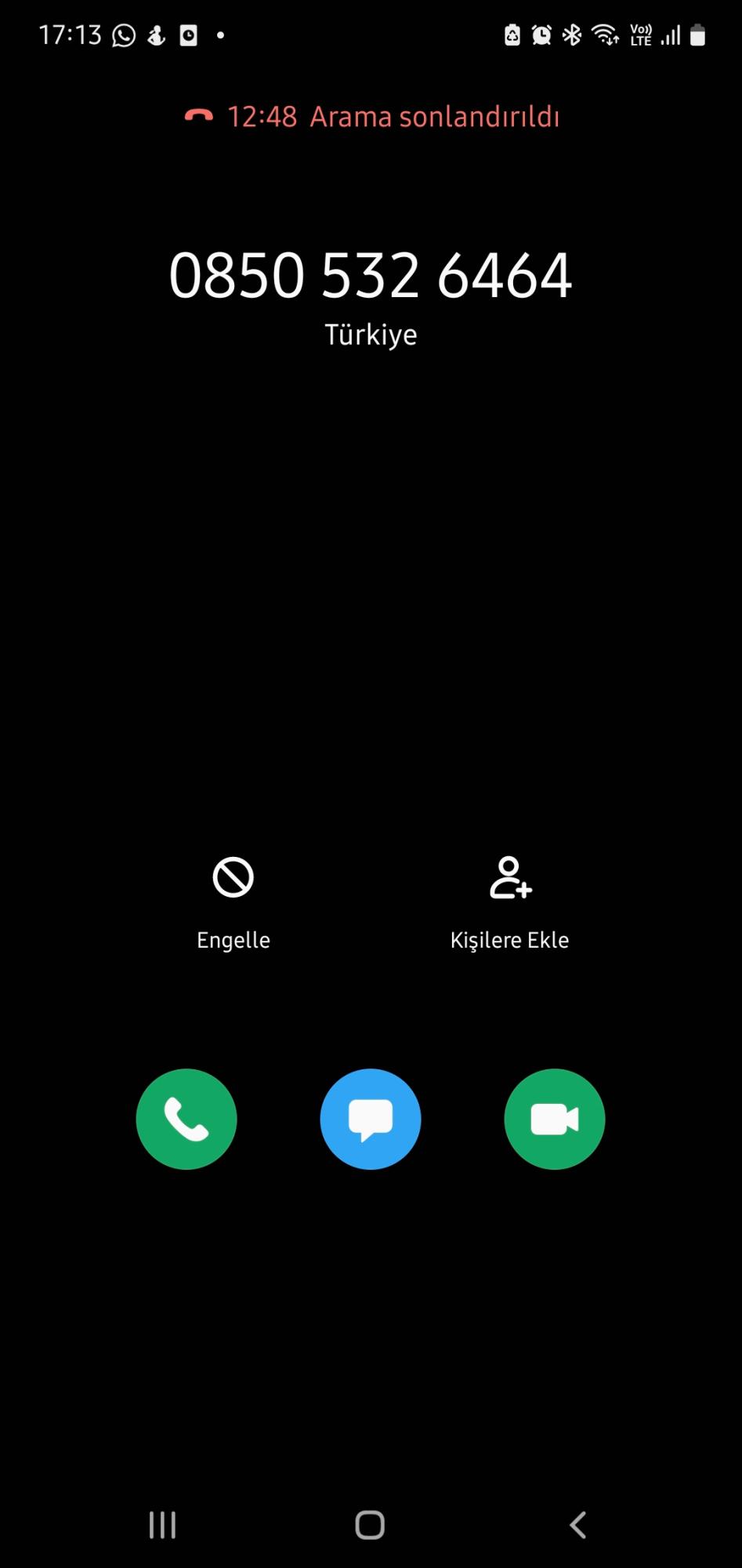Go to the home screen

pyautogui.click(x=370, y=1525)
